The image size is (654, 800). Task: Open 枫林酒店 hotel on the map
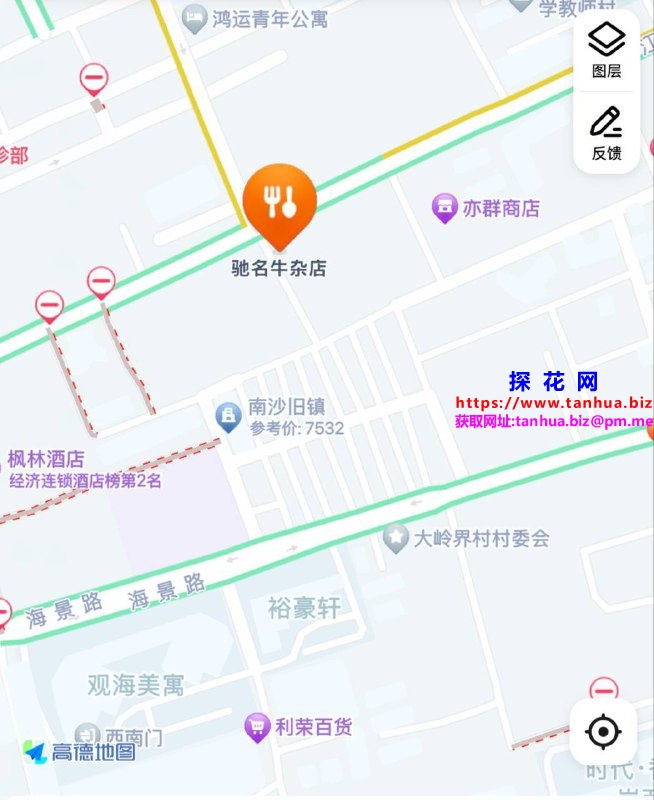coord(46,460)
